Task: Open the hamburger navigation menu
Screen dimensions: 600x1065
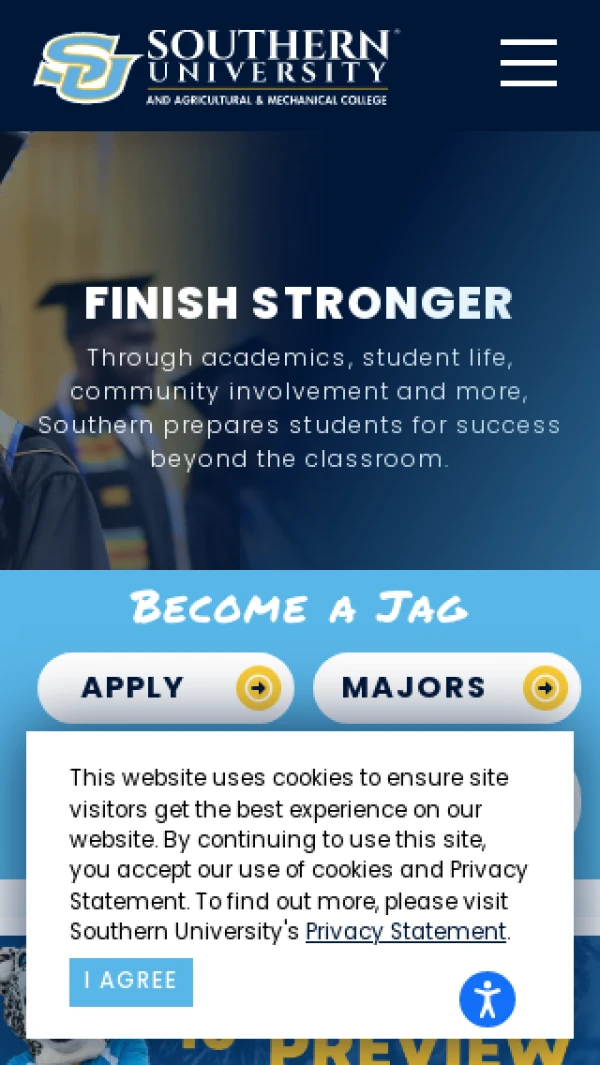Action: click(528, 63)
